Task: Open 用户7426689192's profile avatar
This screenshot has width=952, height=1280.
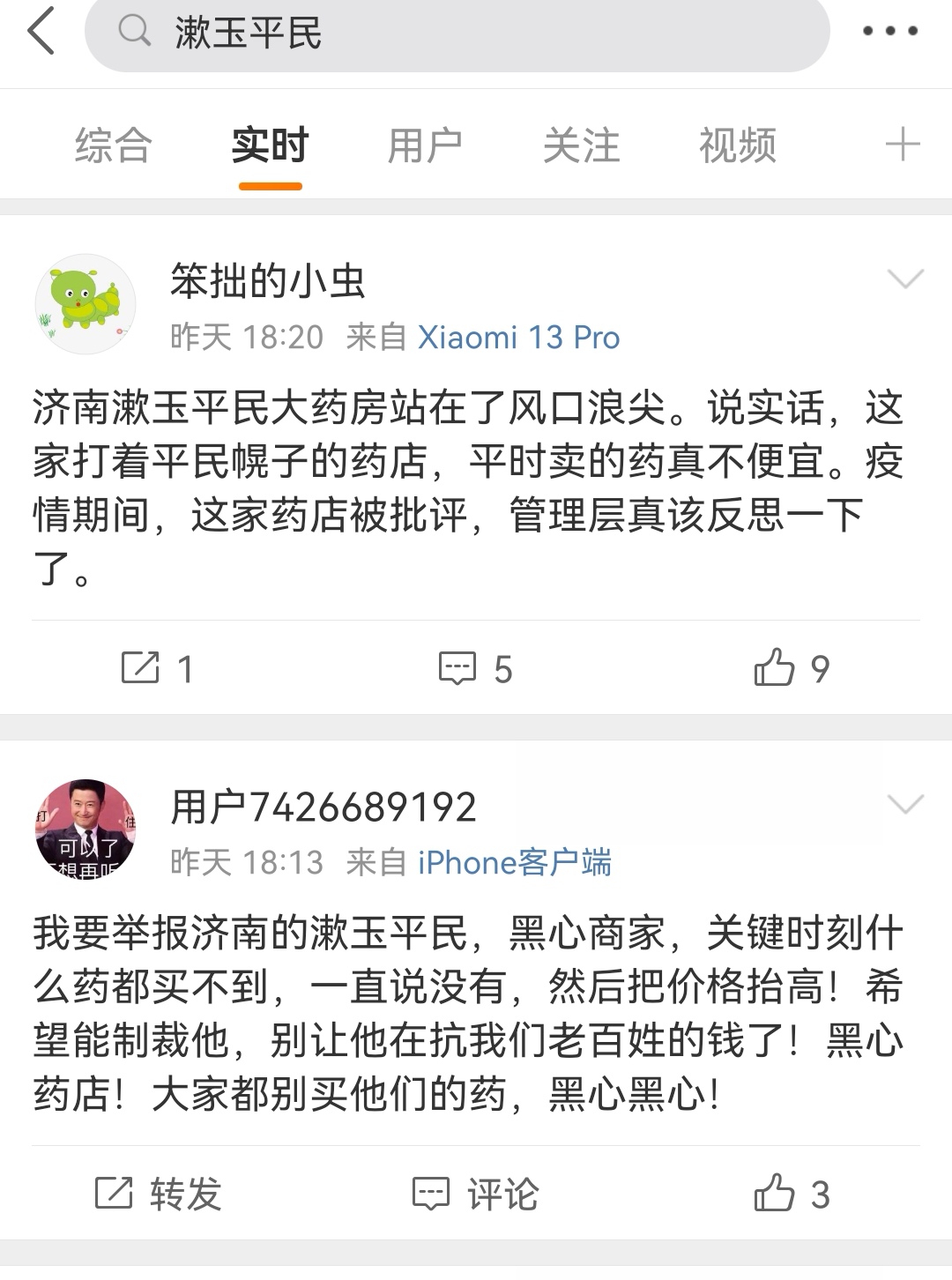Action: pyautogui.click(x=85, y=830)
